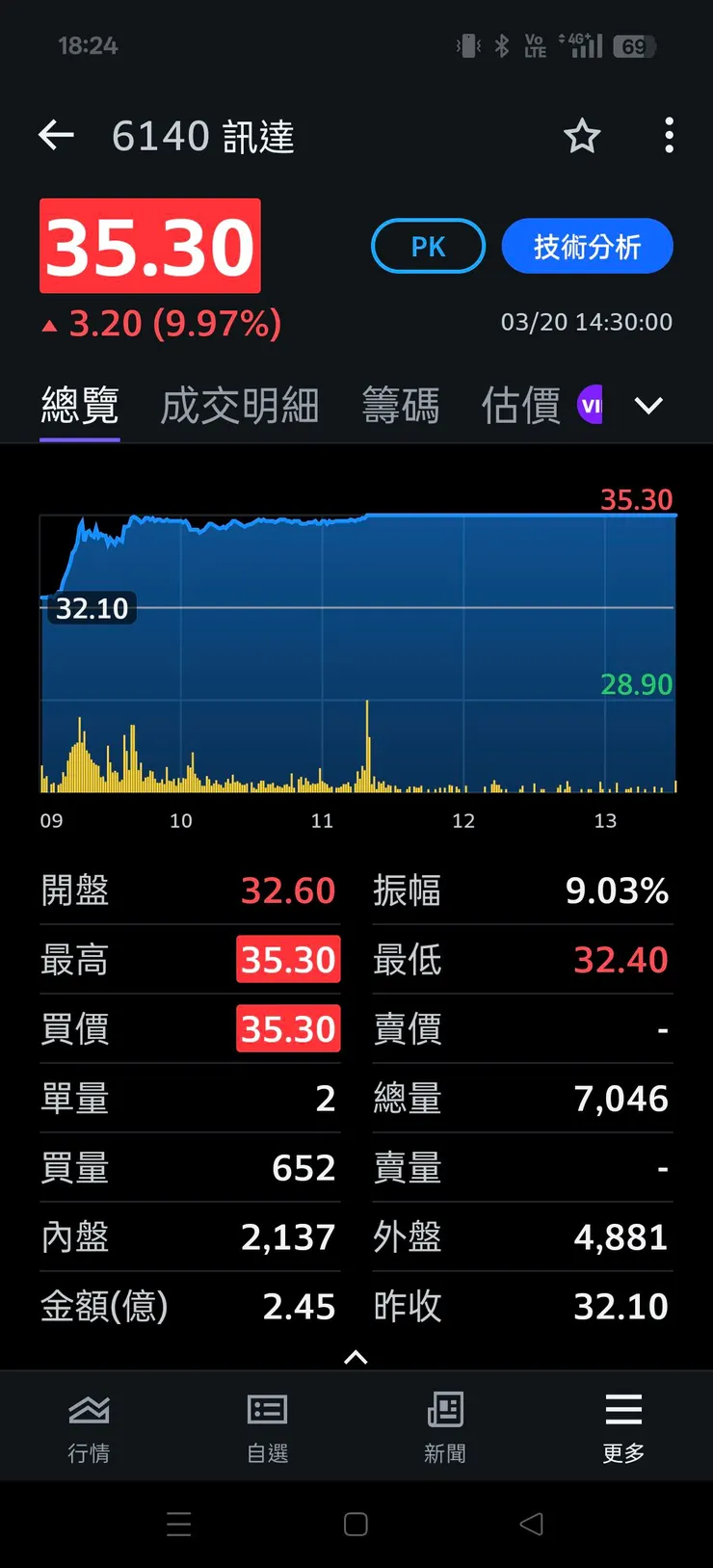Select the 估價 section
The image size is (713, 1568).
click(519, 406)
